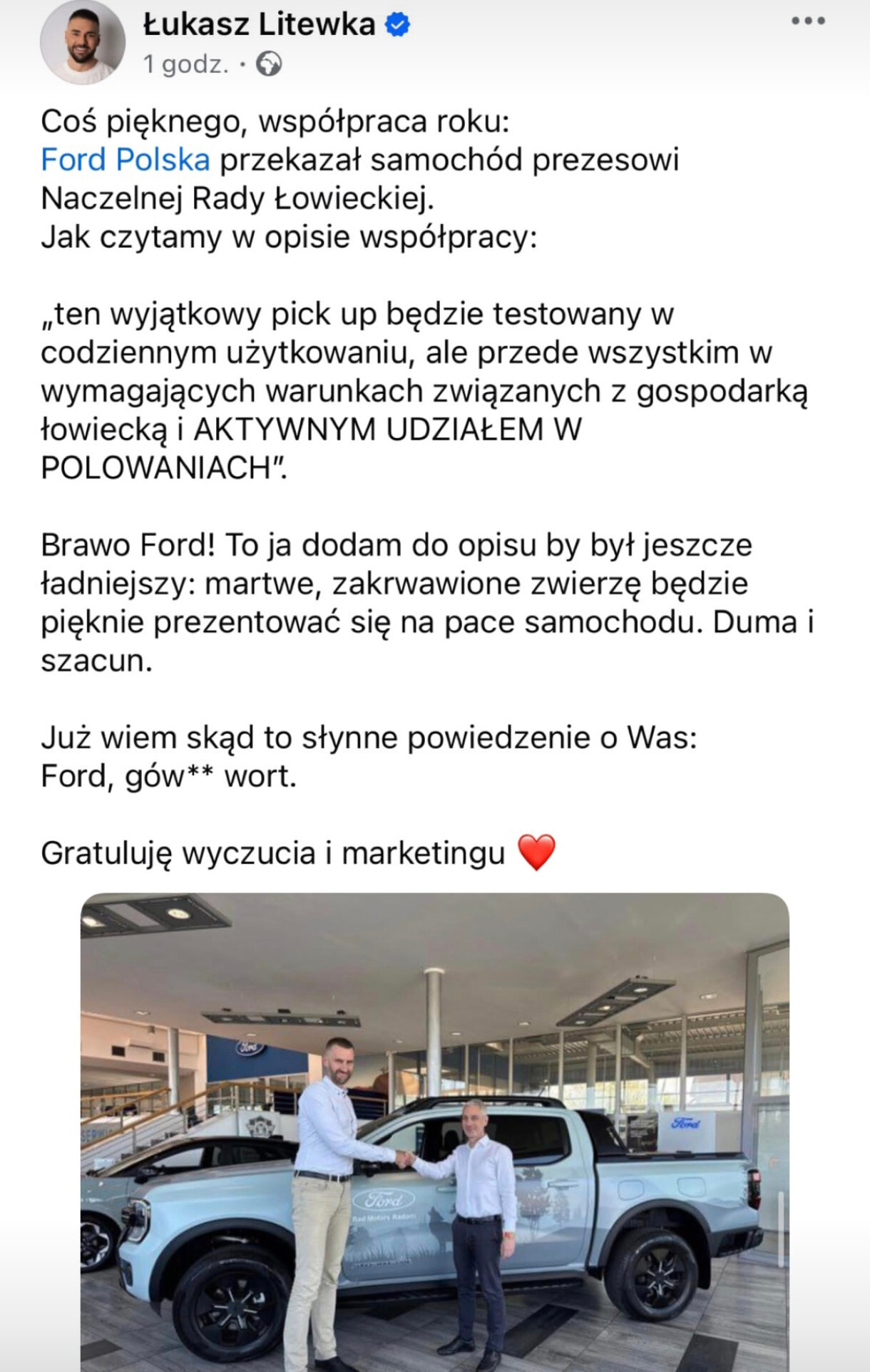This screenshot has height=1372, width=870.
Task: Open the post's three-dot options menu
Action: pyautogui.click(x=809, y=21)
